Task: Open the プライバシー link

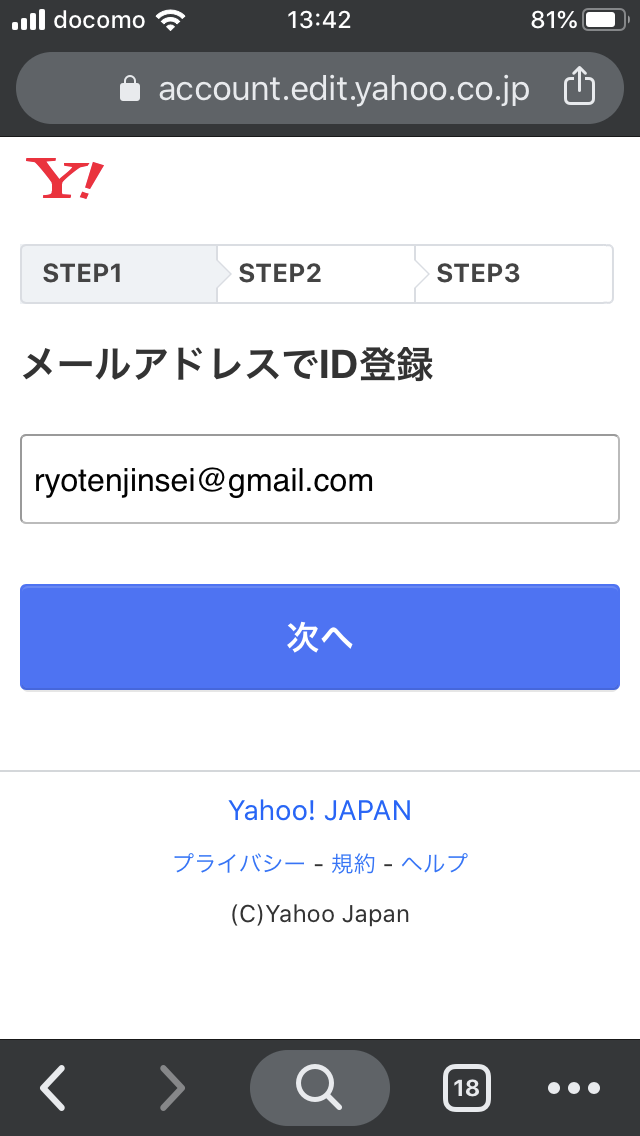Action: pyautogui.click(x=239, y=863)
